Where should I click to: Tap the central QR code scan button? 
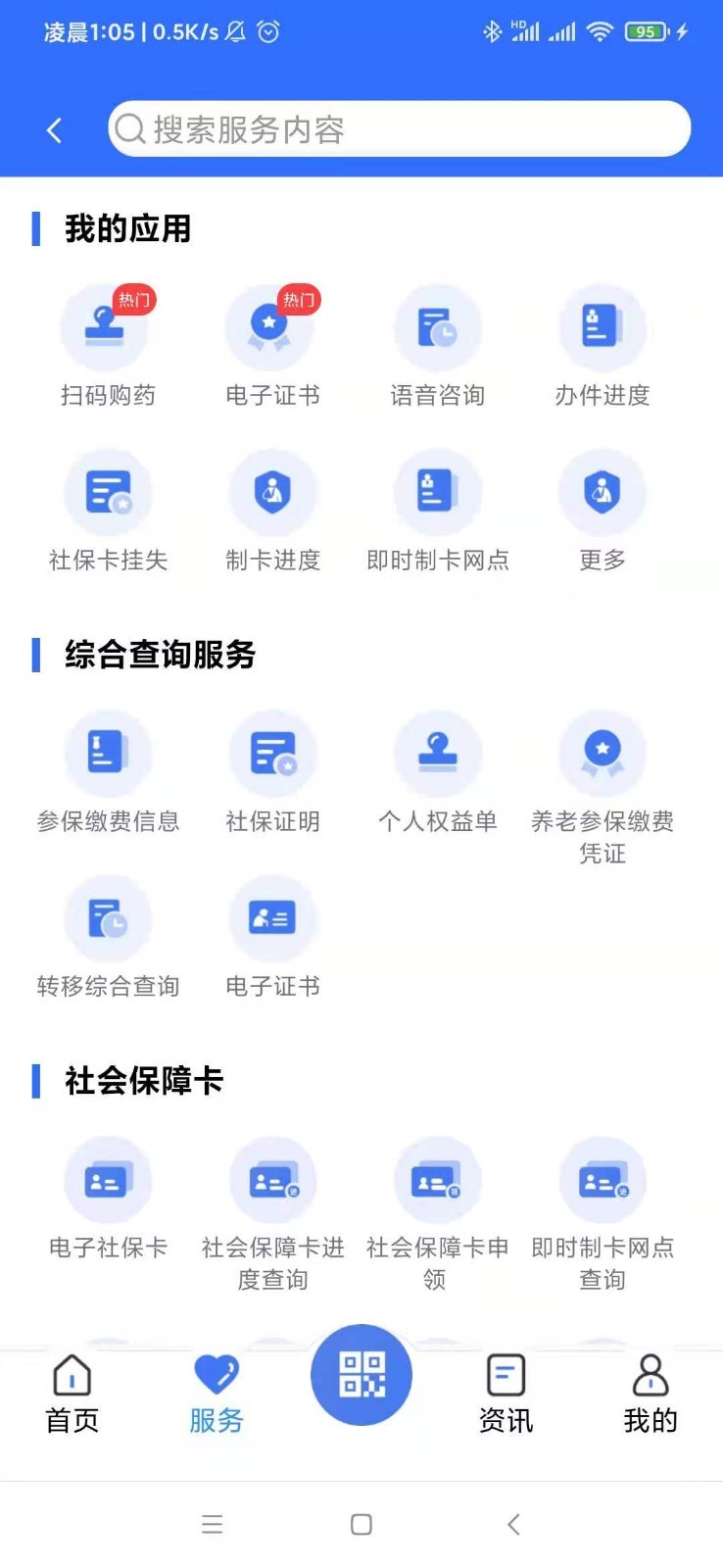click(x=361, y=1375)
